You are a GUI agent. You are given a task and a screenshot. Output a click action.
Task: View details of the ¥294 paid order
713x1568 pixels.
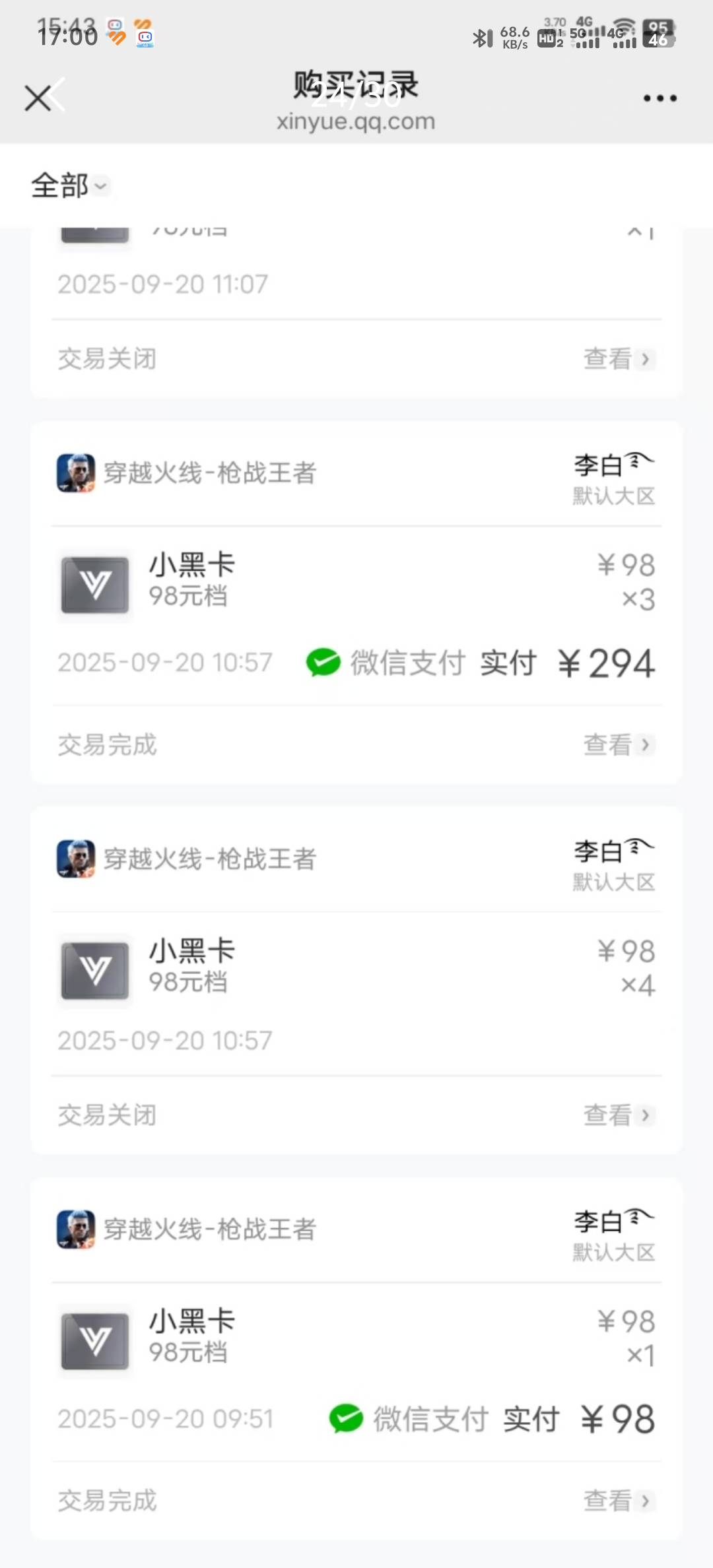click(618, 745)
